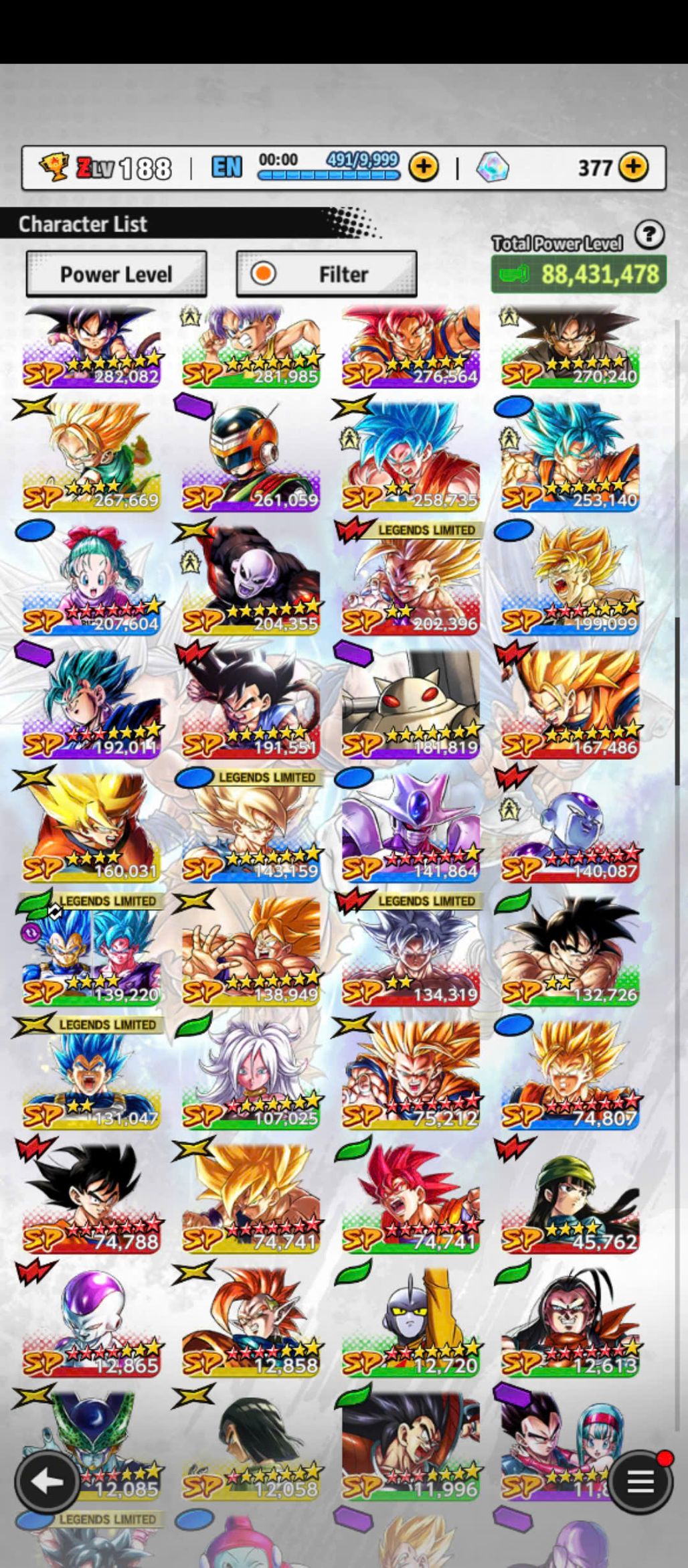Open the hamburger menu button
The width and height of the screenshot is (688, 1568).
click(x=640, y=1482)
